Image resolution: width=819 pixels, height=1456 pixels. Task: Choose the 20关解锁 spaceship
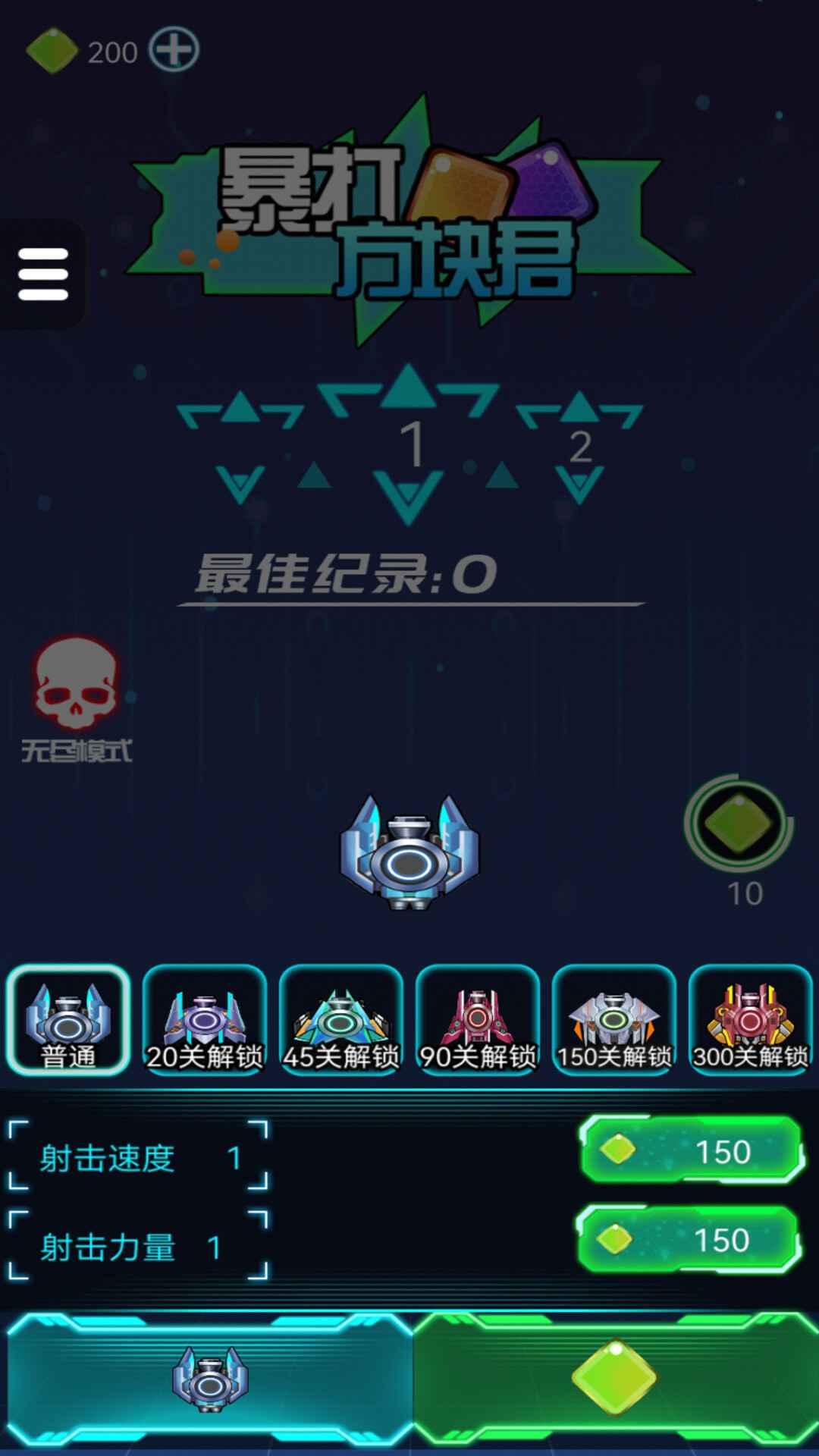point(205,1019)
